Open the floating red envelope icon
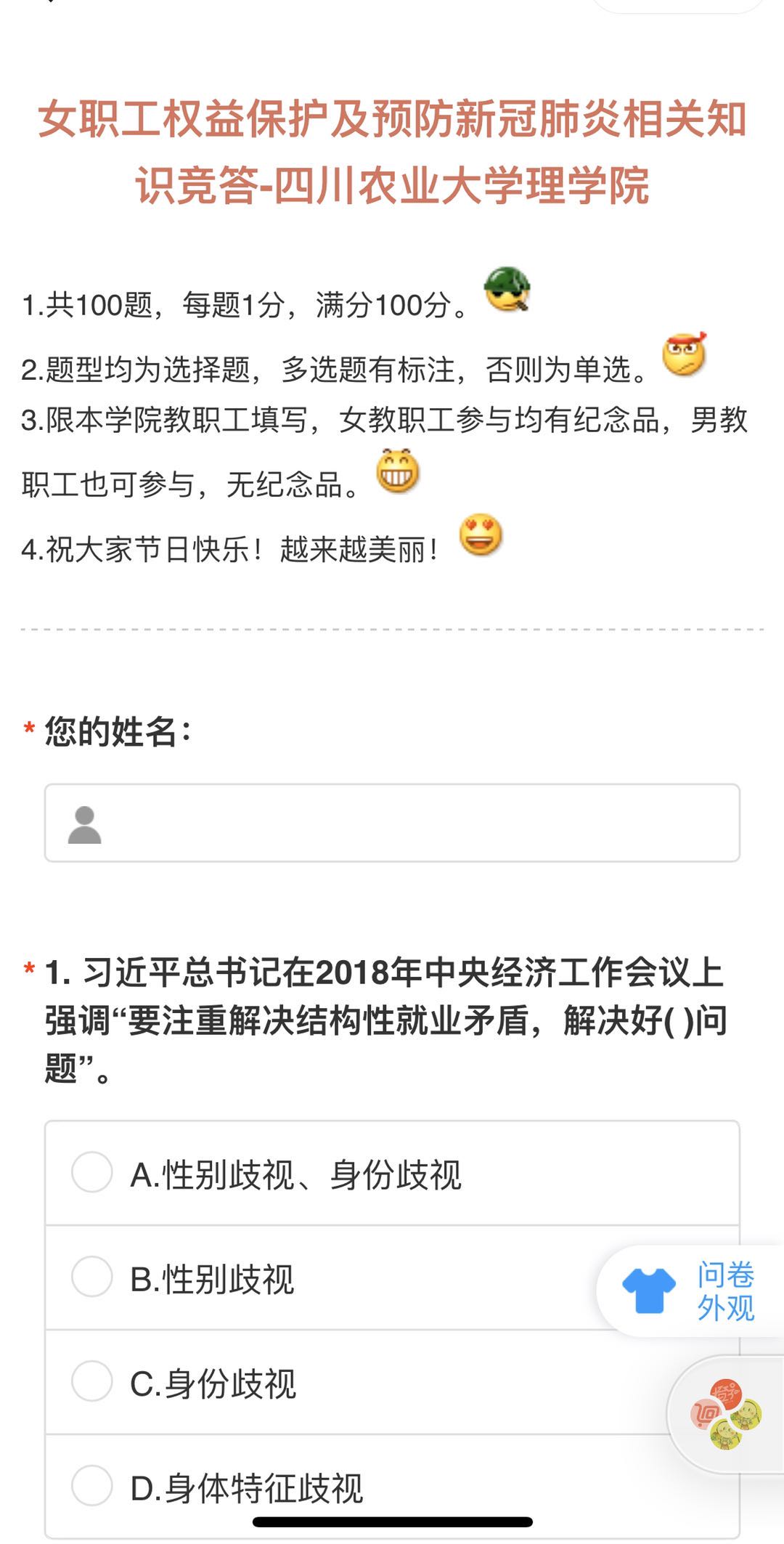This screenshot has height=1544, width=784. pos(726,1413)
